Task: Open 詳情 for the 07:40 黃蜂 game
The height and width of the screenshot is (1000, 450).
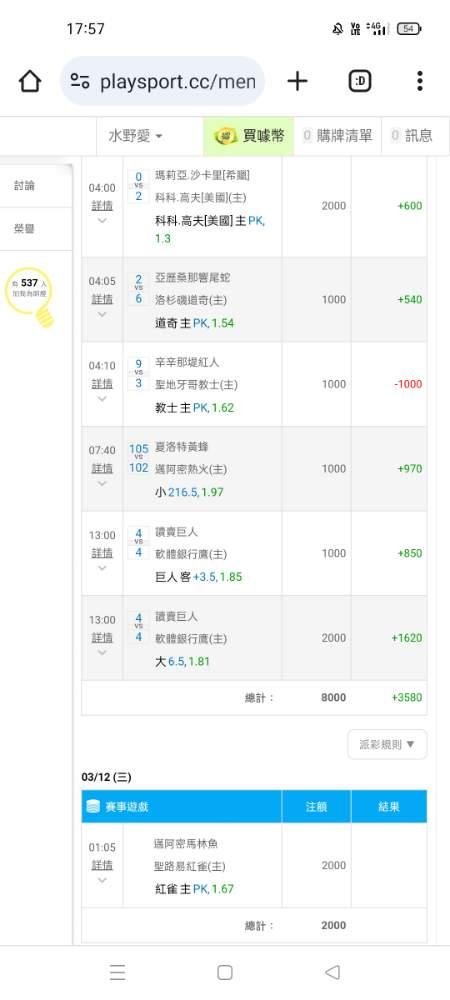Action: [x=102, y=468]
